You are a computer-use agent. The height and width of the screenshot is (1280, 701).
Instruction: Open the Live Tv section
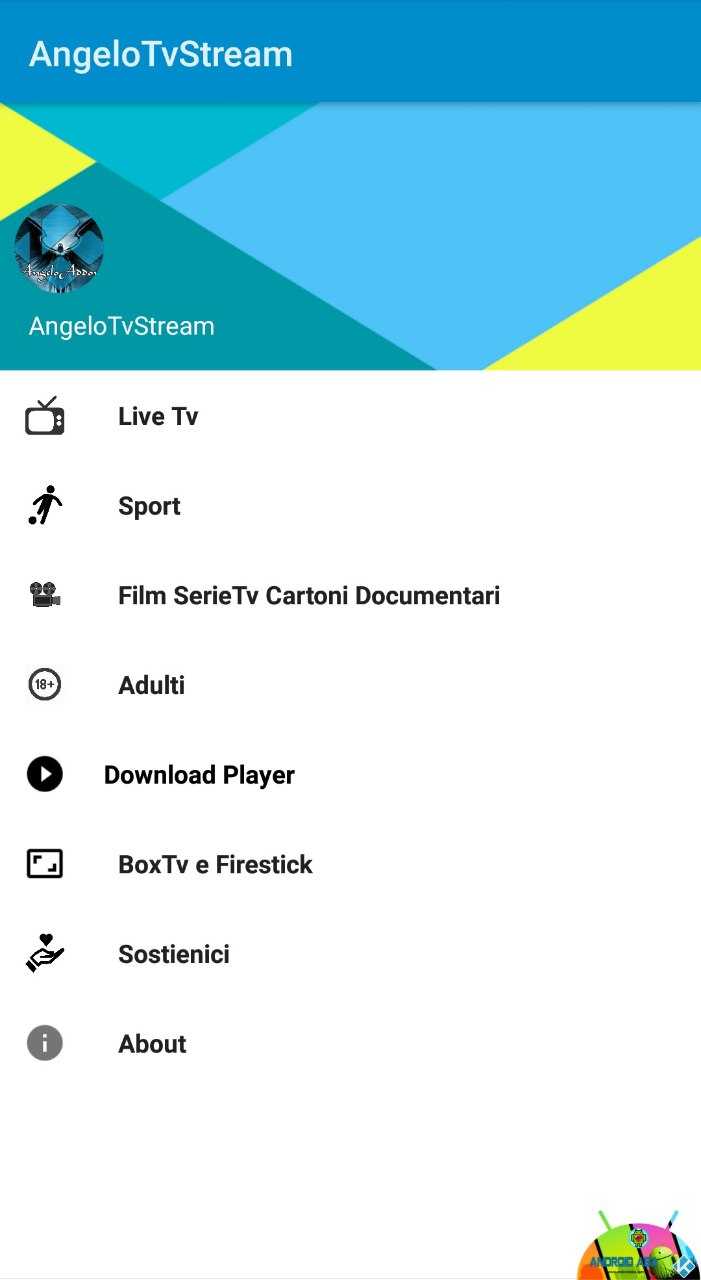point(158,416)
